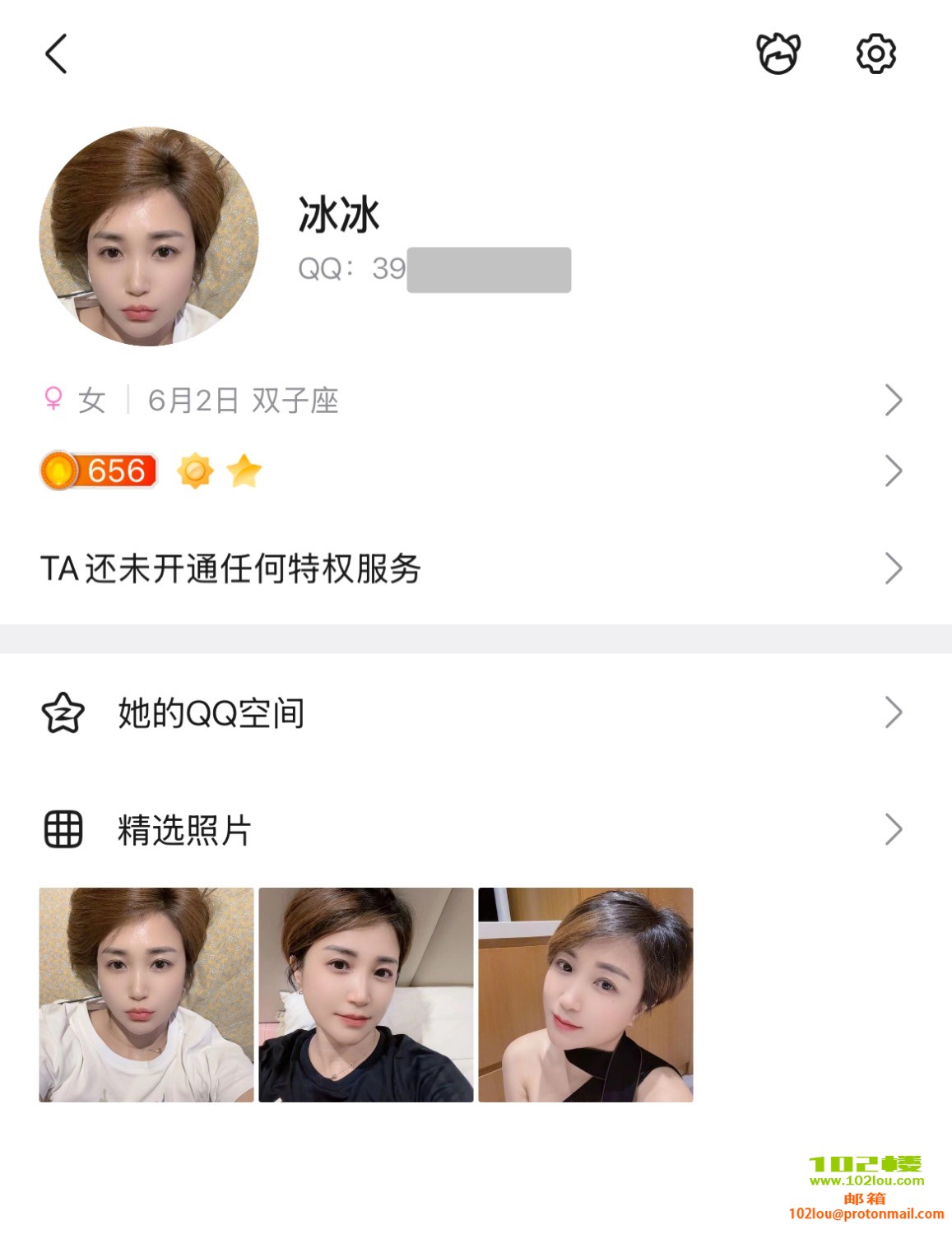This screenshot has width=952, height=1234.
Task: View featured photo with white shirt
Action: pos(146,995)
